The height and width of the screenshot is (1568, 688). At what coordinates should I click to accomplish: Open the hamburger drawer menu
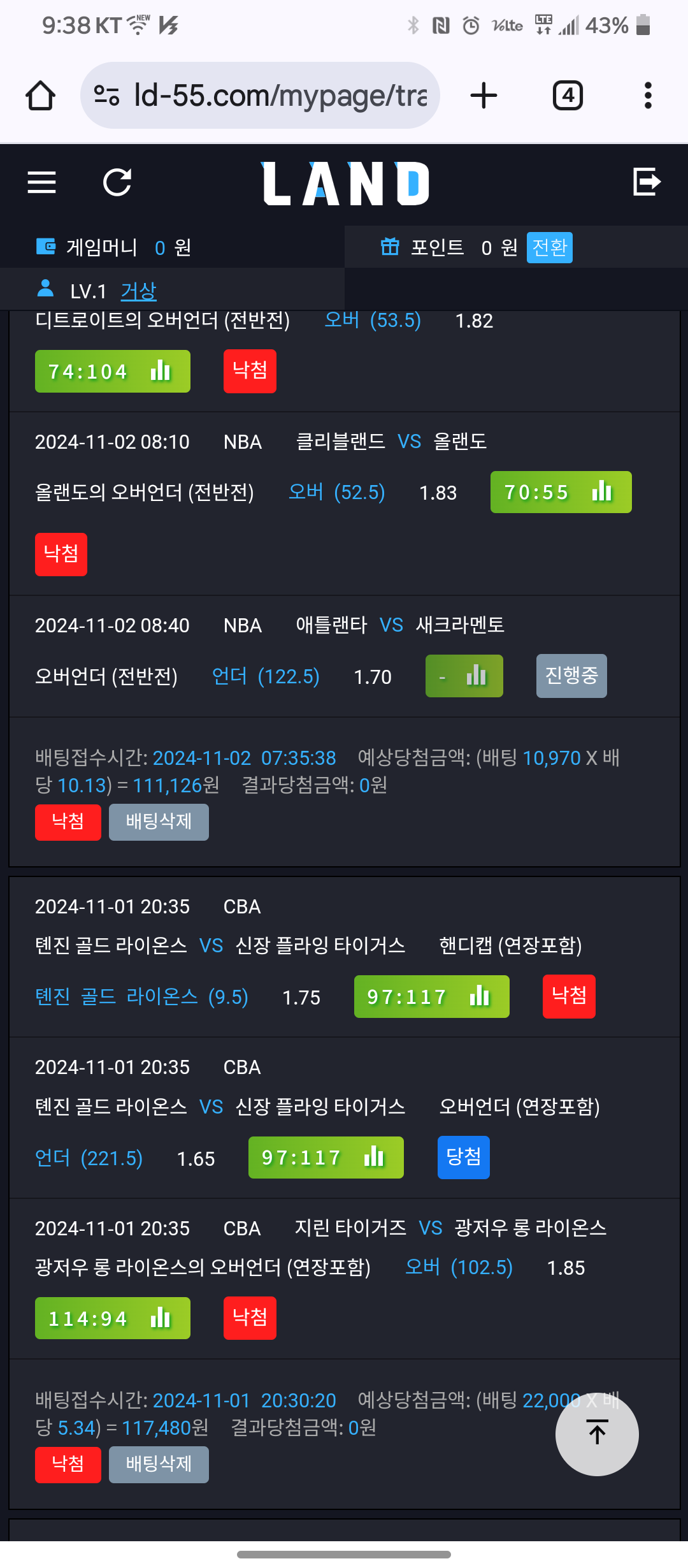[x=42, y=182]
